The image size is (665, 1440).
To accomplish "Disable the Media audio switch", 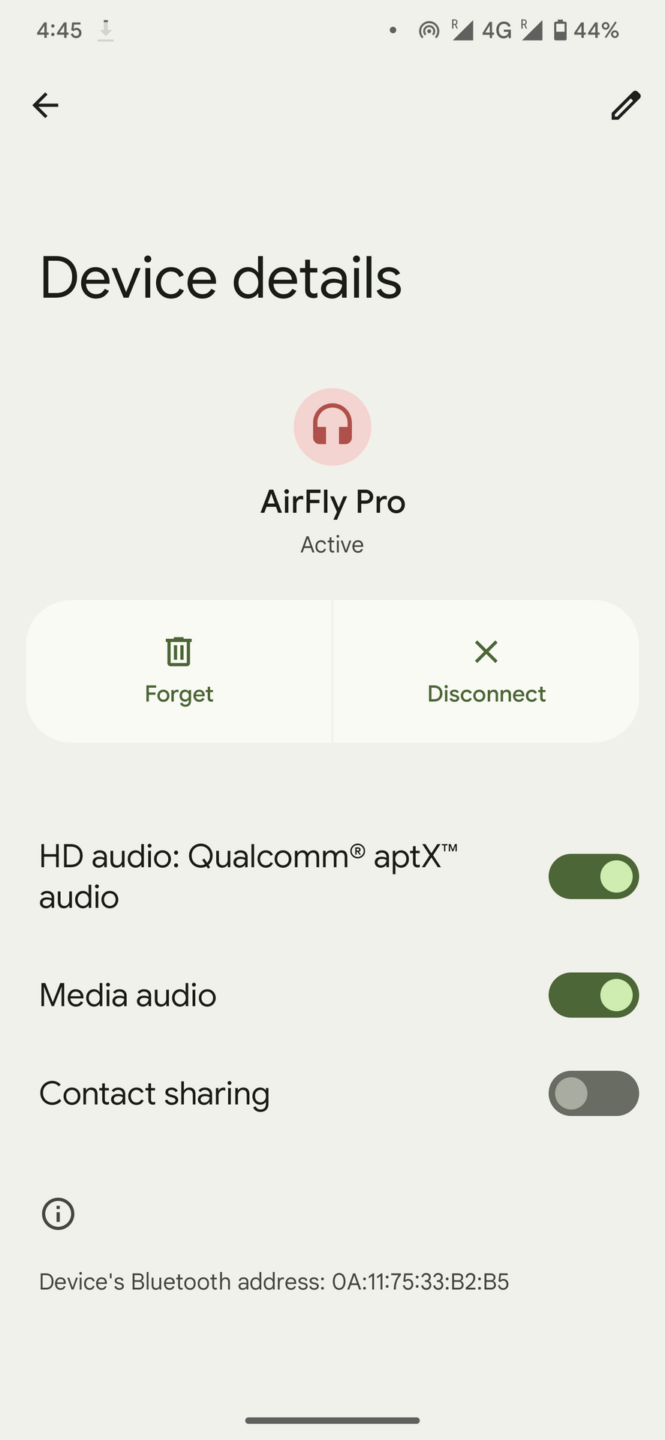I will click(x=593, y=995).
